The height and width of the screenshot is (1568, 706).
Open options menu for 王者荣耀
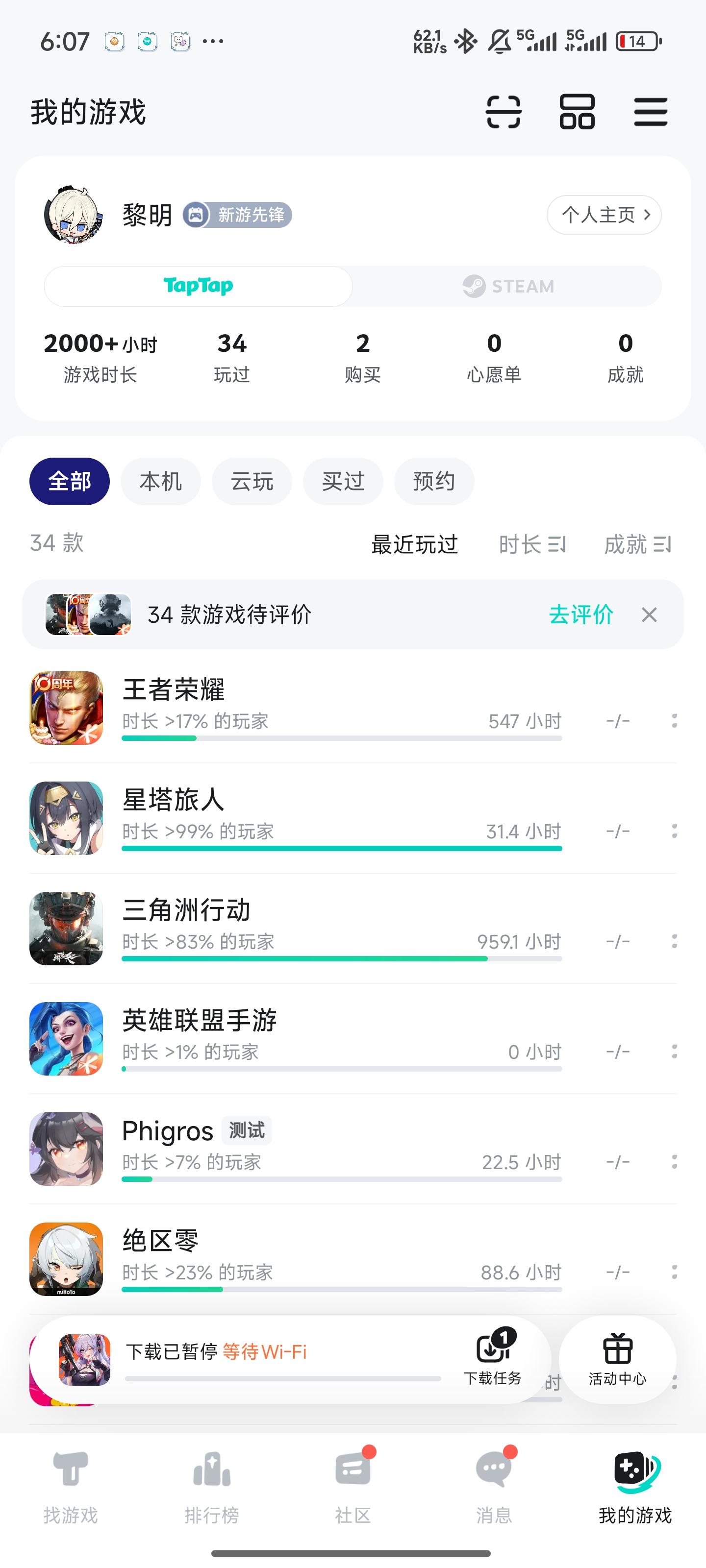674,721
